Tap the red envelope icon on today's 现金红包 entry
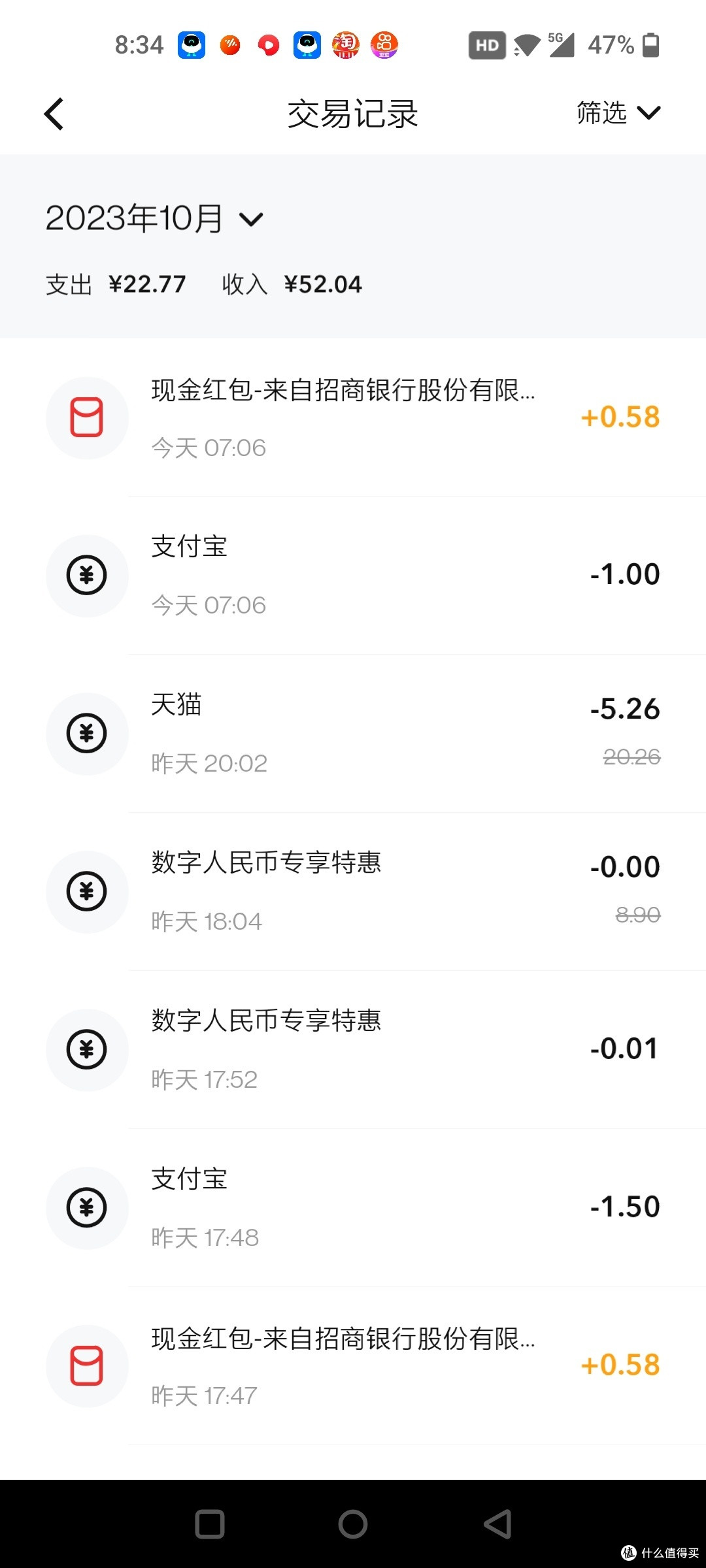The width and height of the screenshot is (706, 1568). (x=87, y=417)
